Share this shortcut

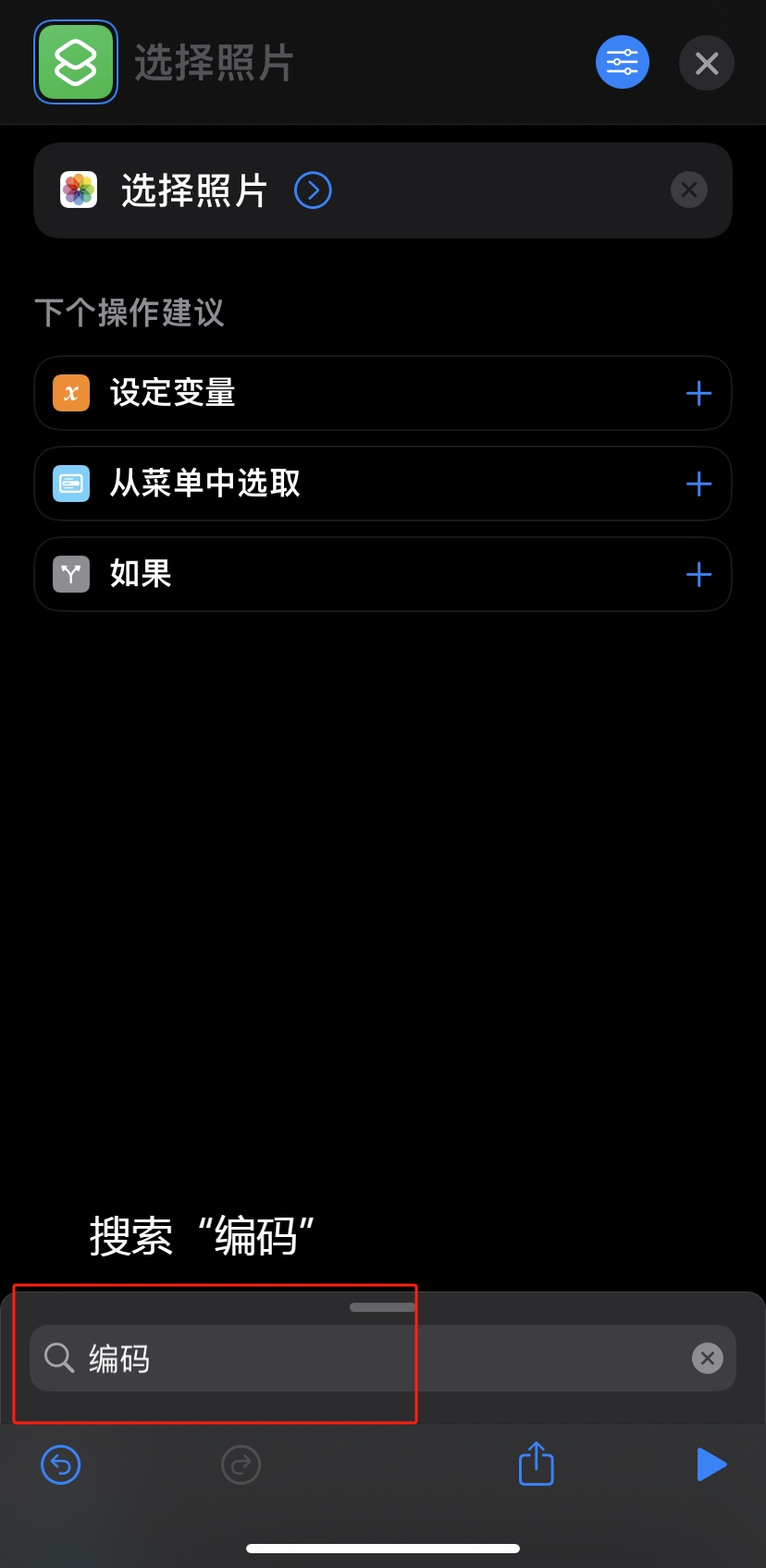[x=536, y=1464]
